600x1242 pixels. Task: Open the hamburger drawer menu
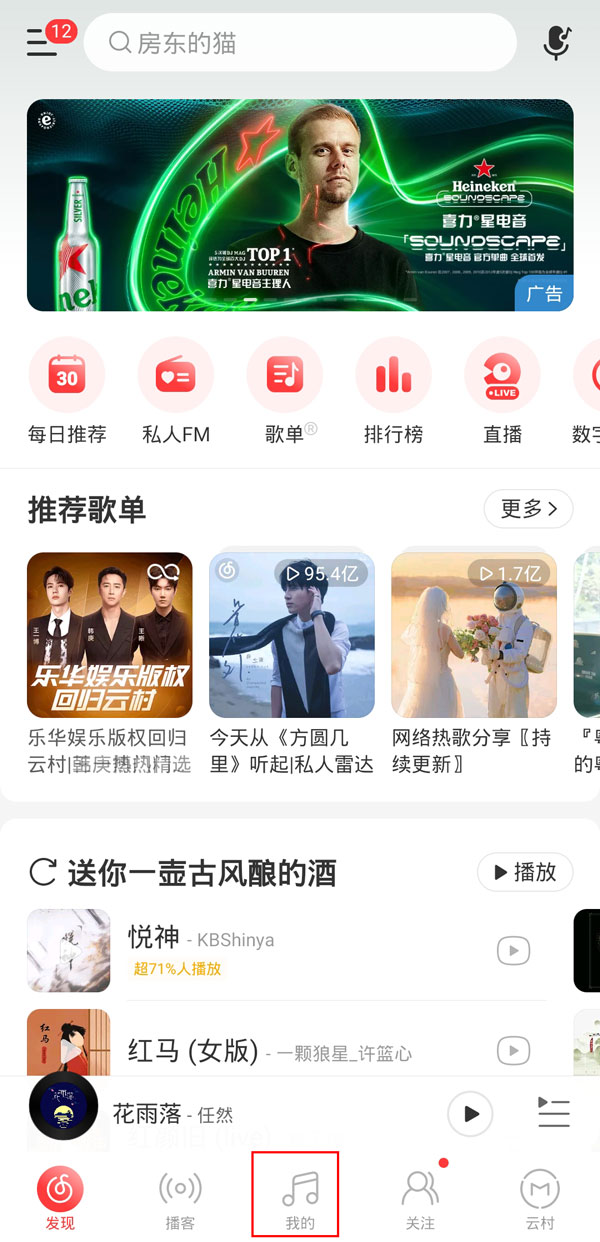coord(42,43)
